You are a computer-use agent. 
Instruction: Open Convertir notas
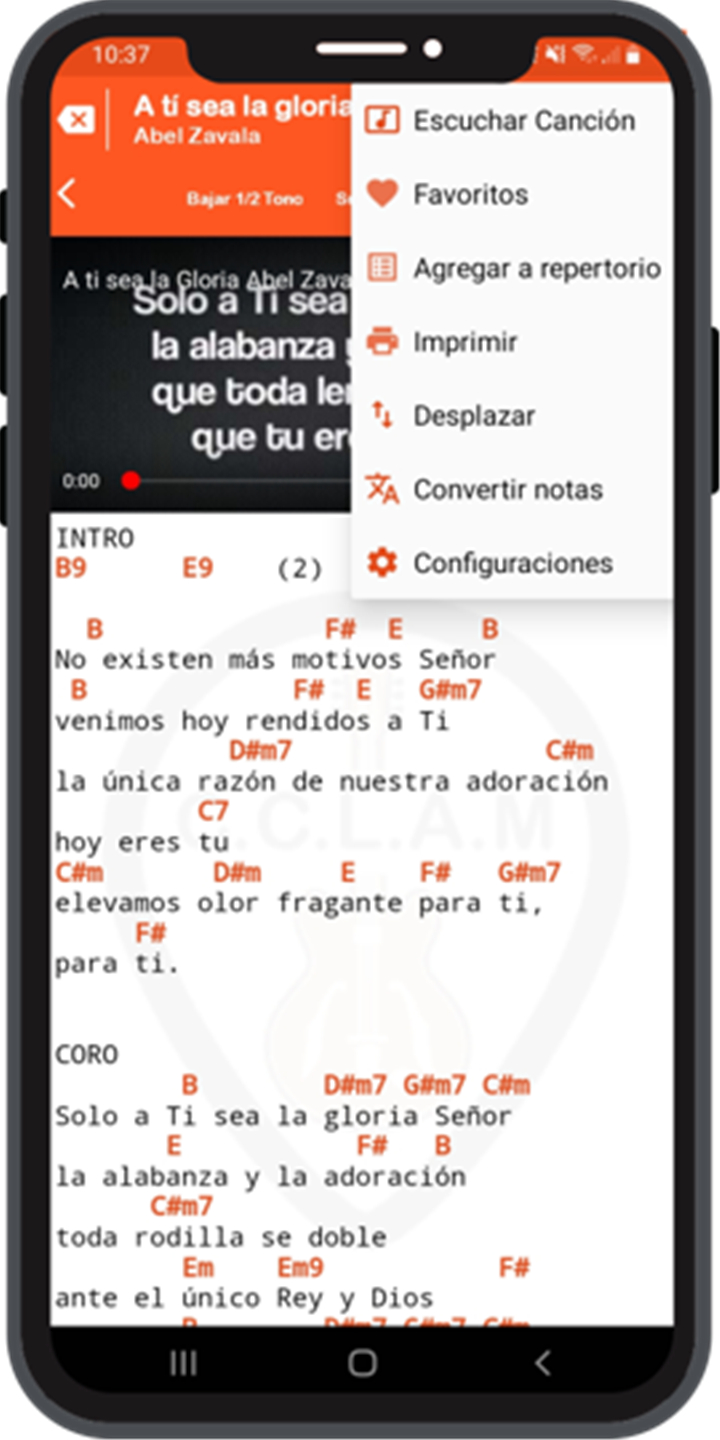click(512, 490)
